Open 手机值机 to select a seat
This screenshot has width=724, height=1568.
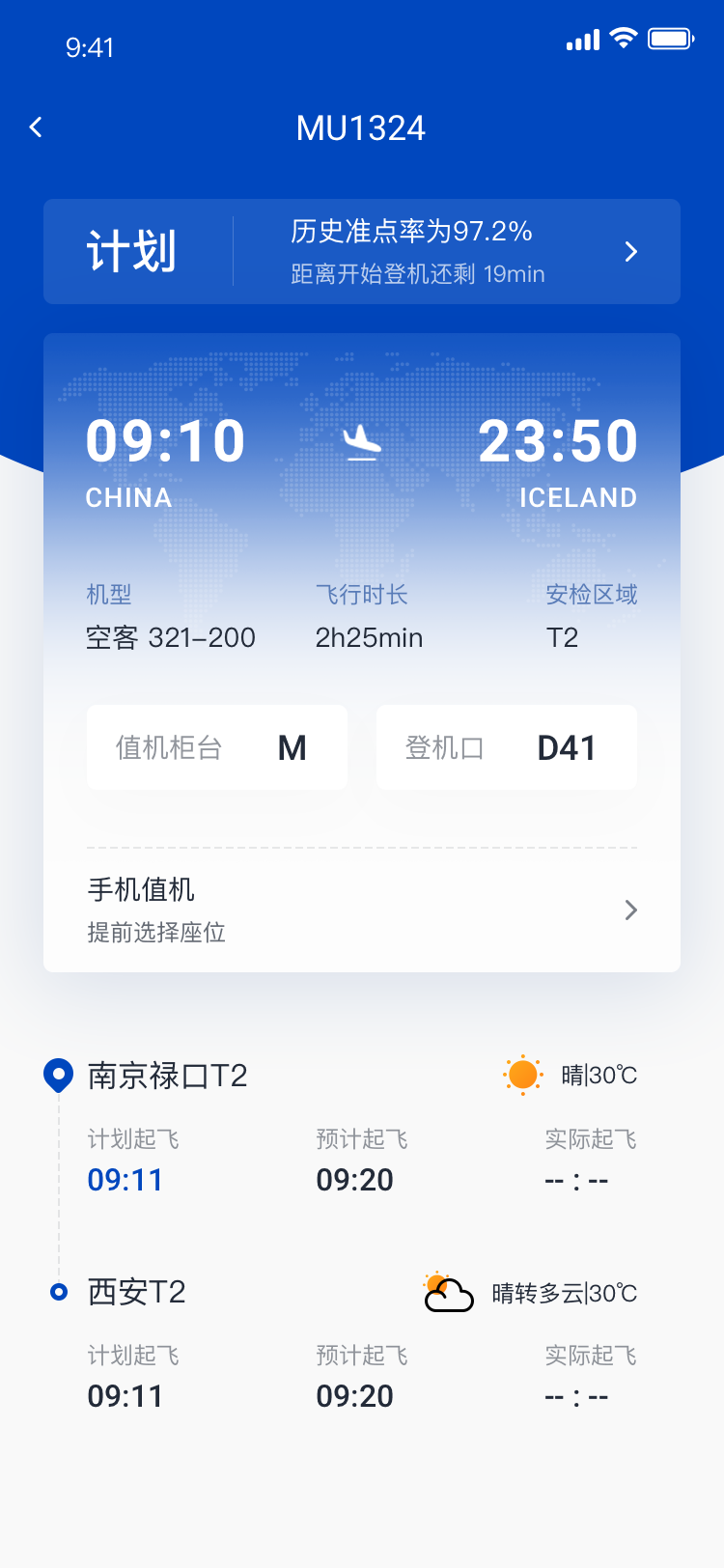tap(362, 910)
